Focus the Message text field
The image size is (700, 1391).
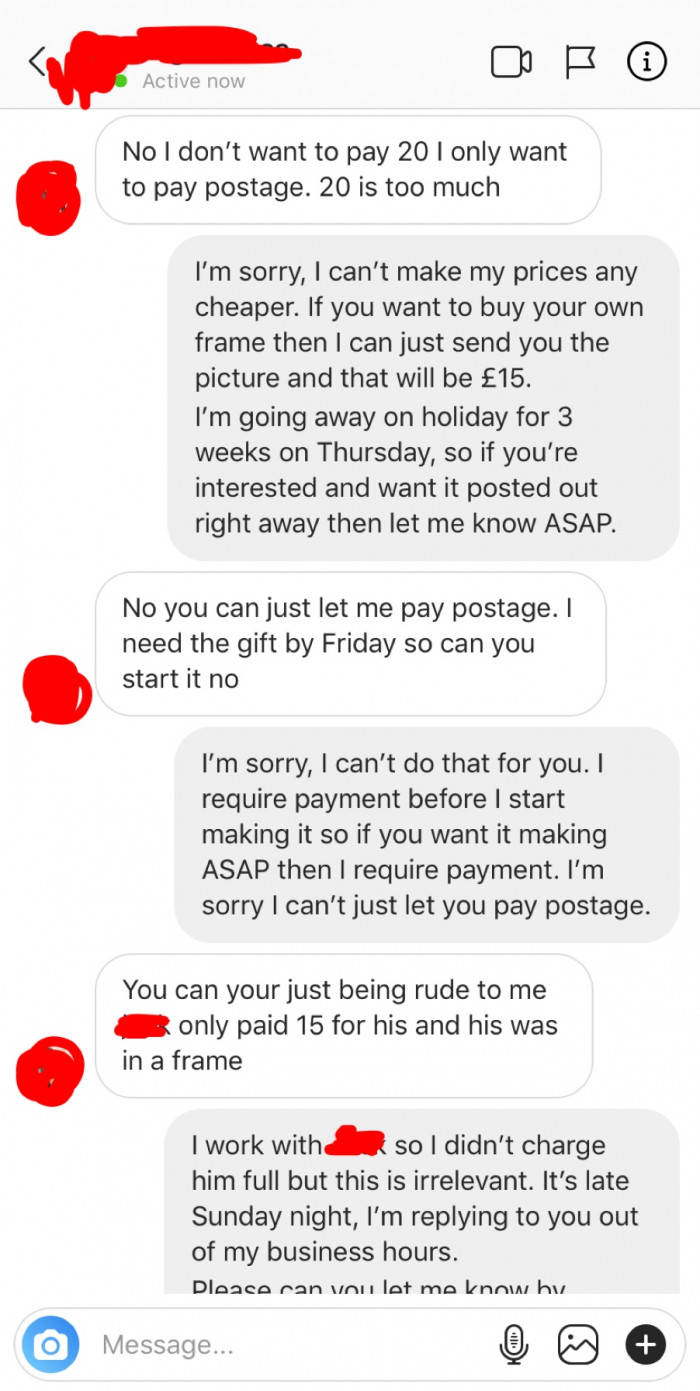click(x=290, y=1345)
